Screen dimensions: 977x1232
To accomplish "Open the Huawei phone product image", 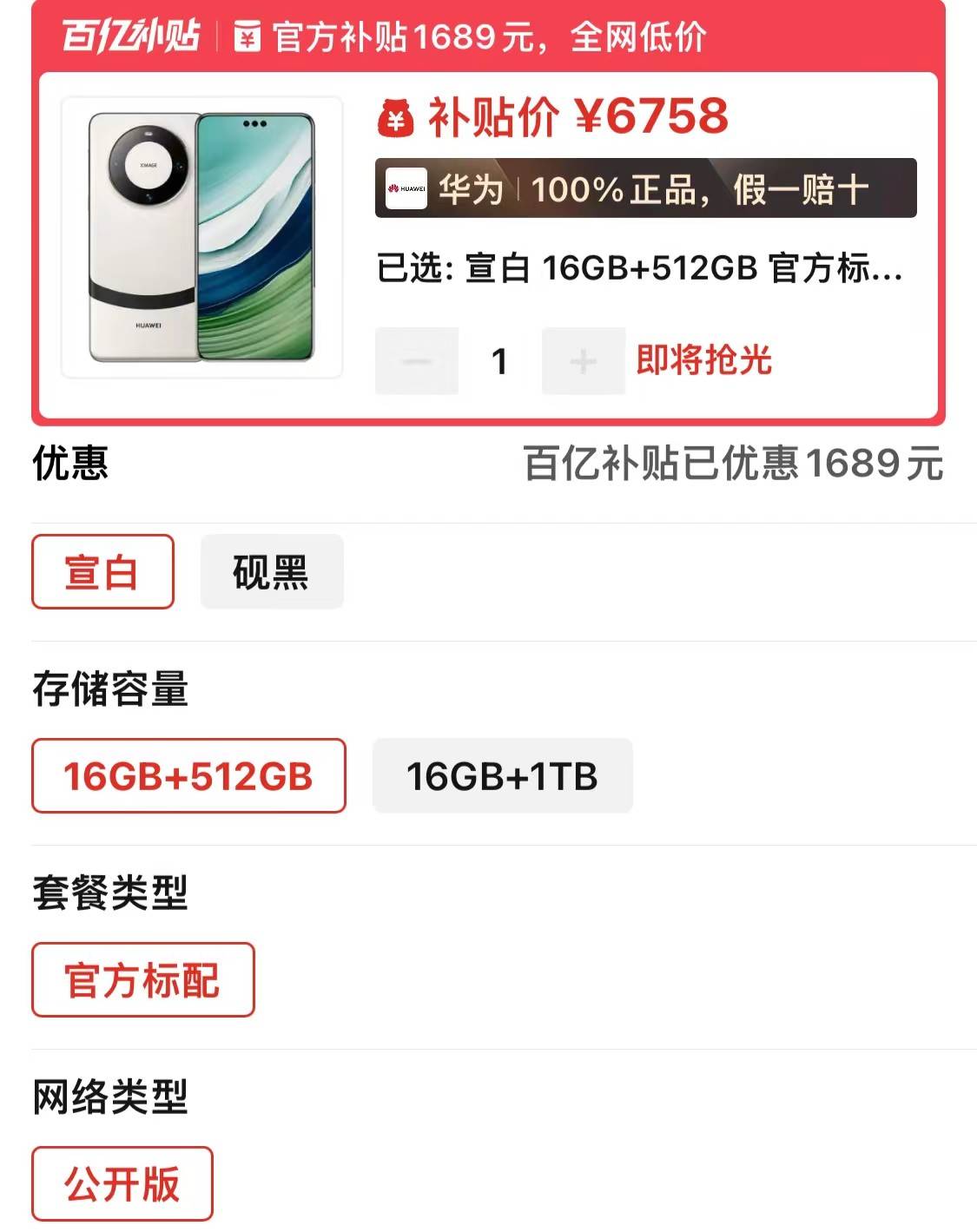I will click(201, 237).
